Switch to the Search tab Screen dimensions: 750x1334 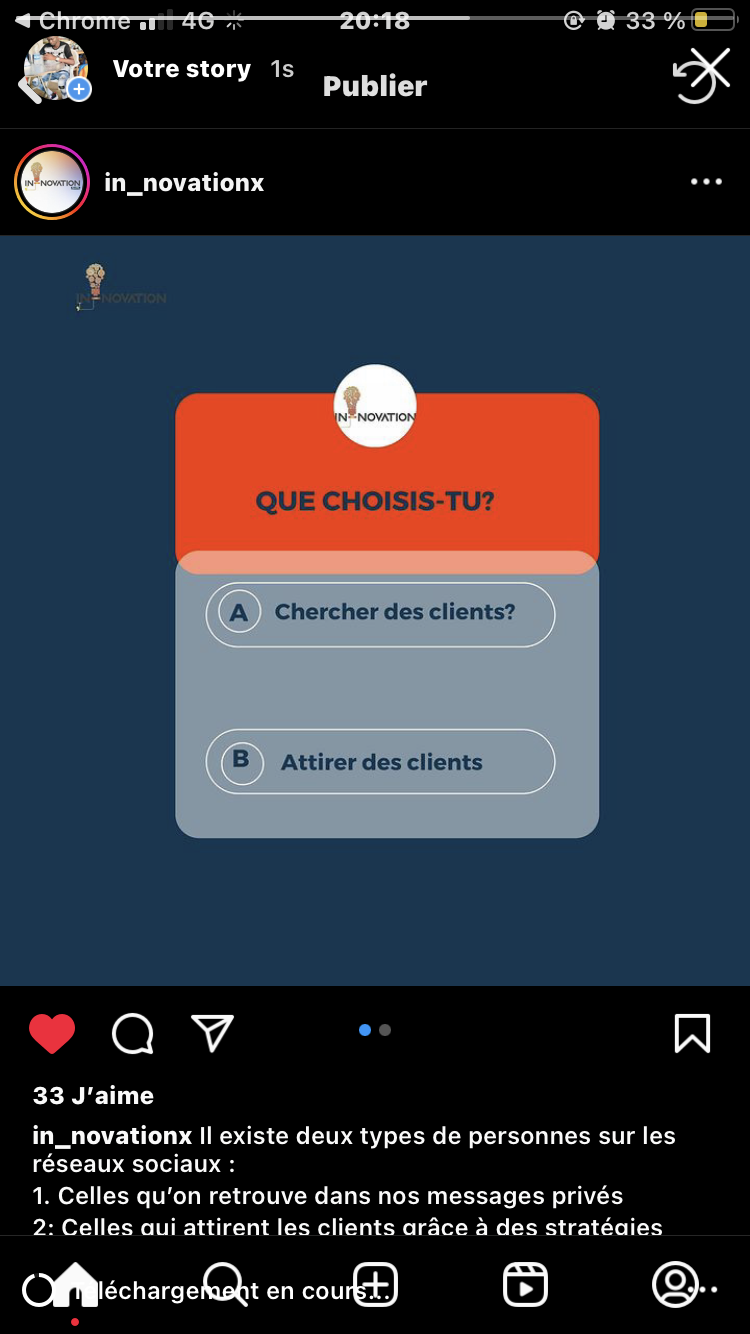coord(225,1283)
